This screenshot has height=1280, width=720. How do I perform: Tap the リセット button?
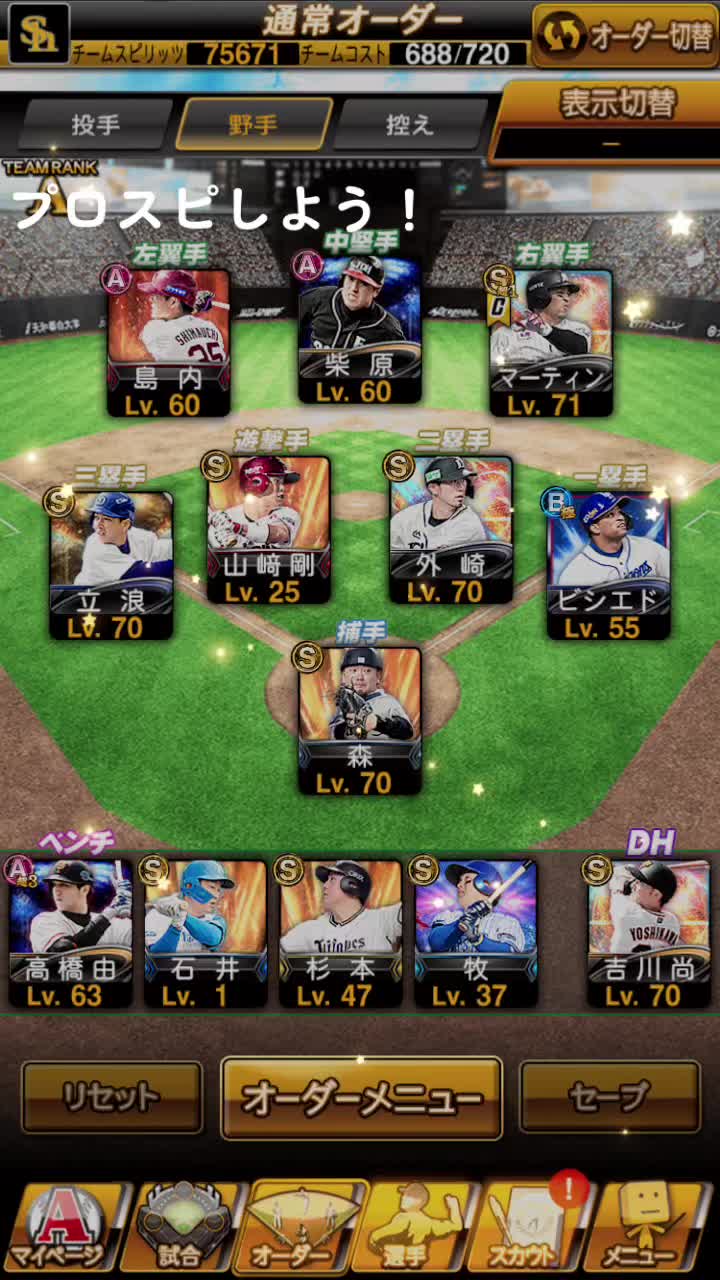(x=112, y=1097)
